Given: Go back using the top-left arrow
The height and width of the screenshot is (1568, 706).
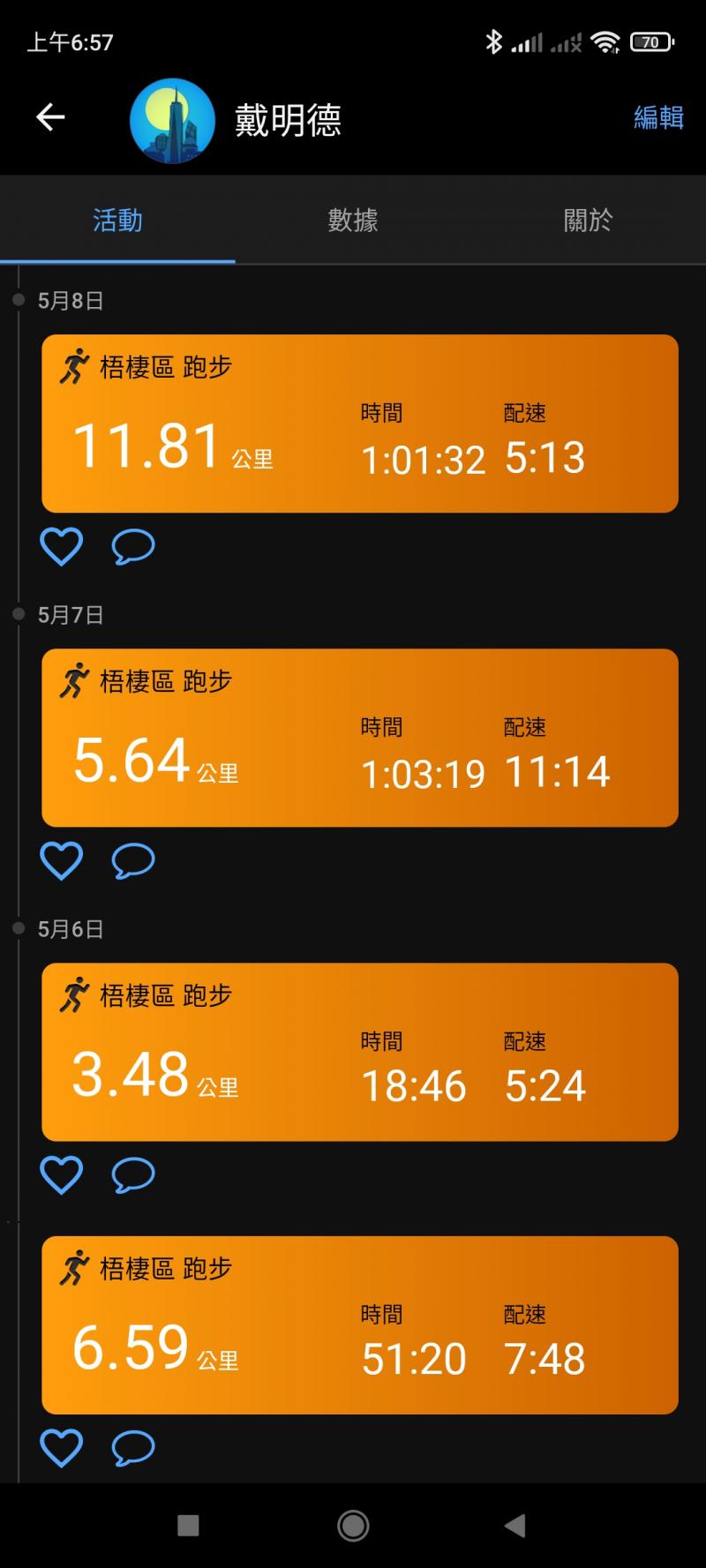Looking at the screenshot, I should tap(50, 117).
